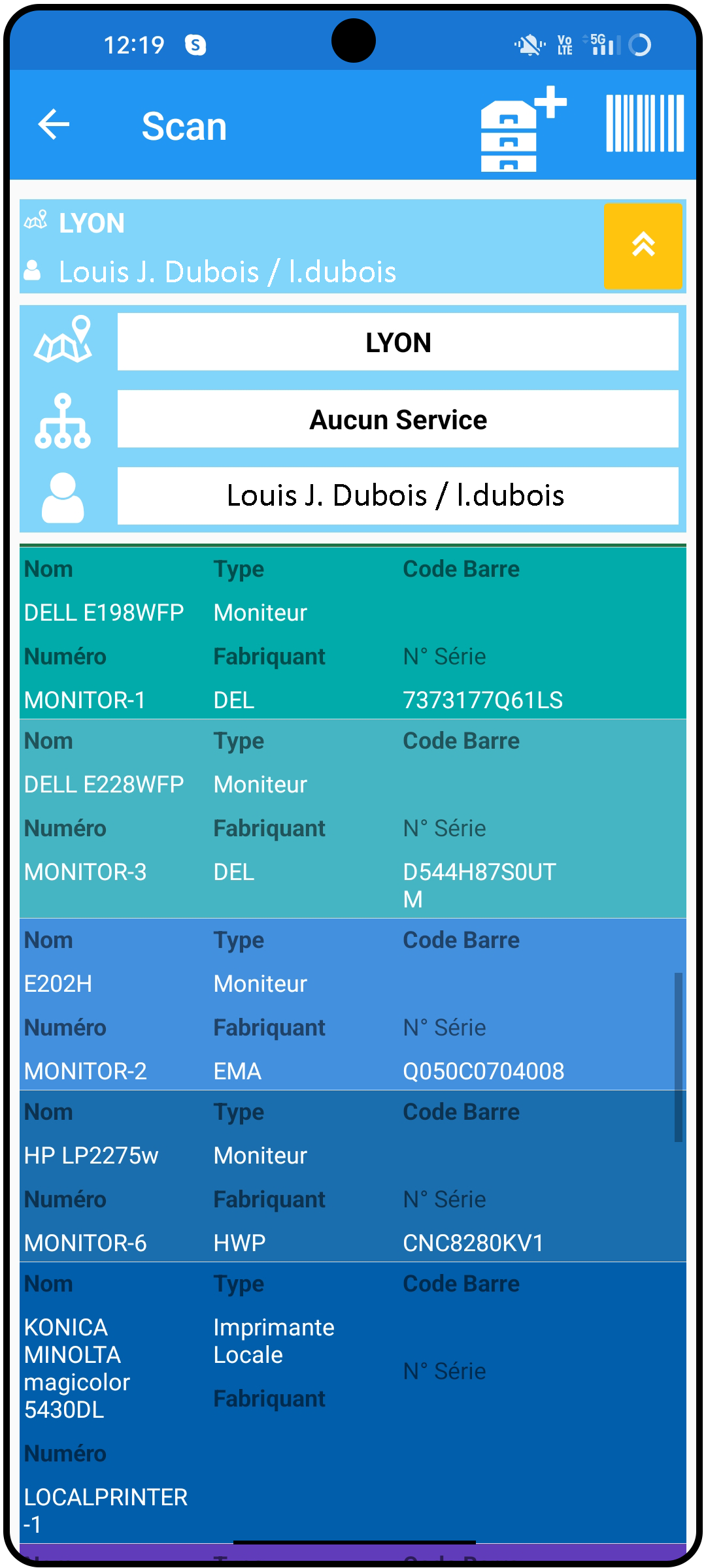View the HP LP2275w MONITOR-6 item

click(x=353, y=1177)
